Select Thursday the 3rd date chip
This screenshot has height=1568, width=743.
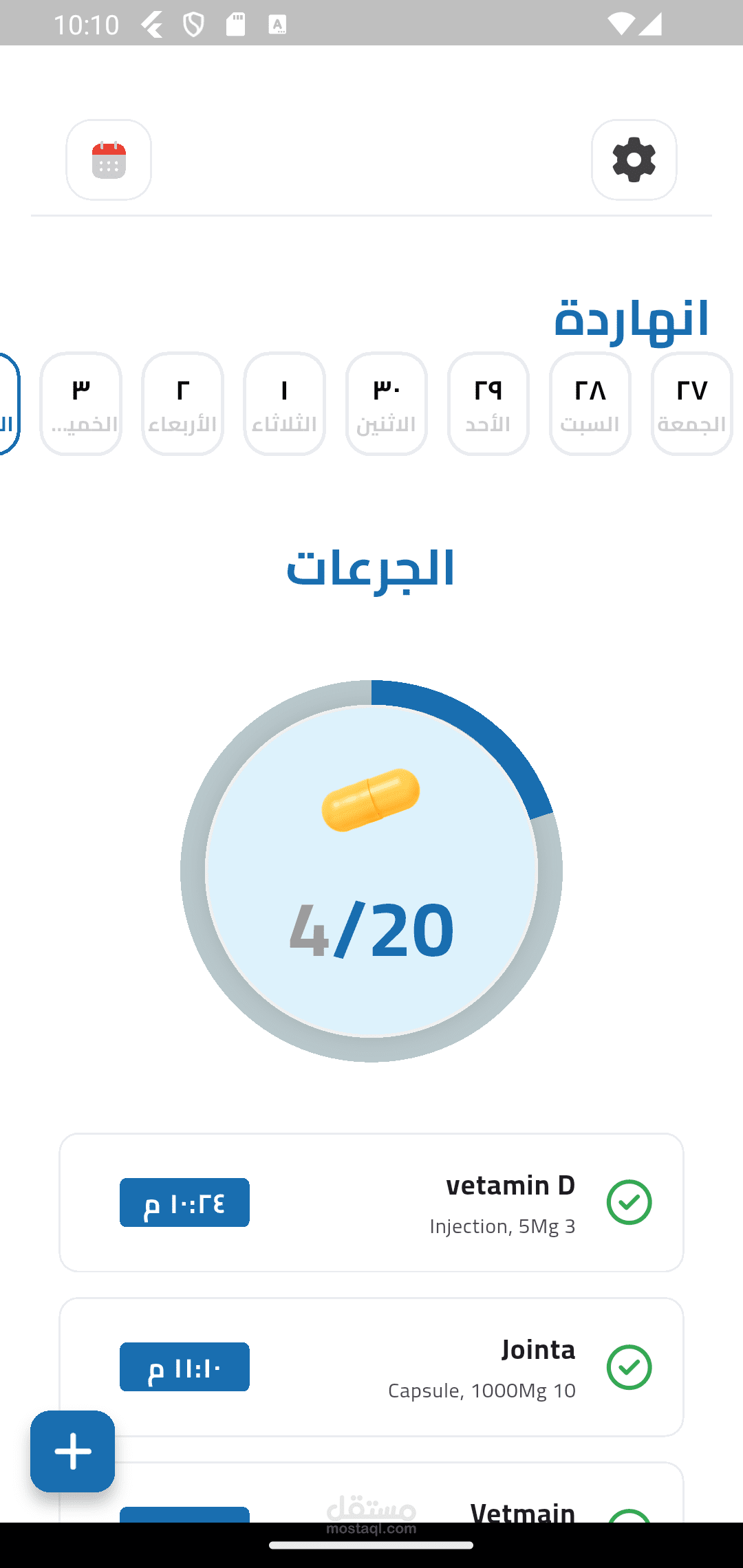pos(80,404)
